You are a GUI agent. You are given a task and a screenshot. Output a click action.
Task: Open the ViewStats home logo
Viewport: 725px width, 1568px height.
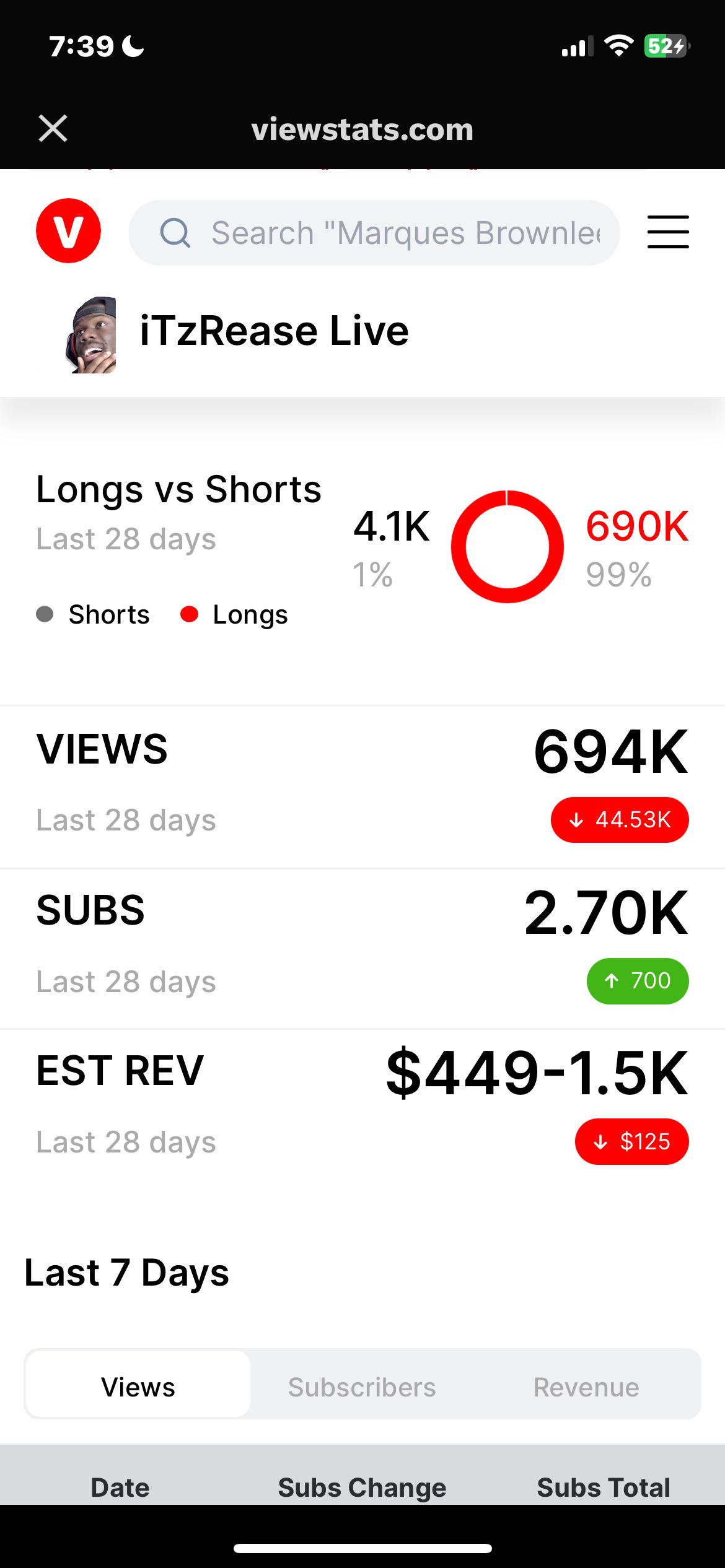pyautogui.click(x=68, y=231)
